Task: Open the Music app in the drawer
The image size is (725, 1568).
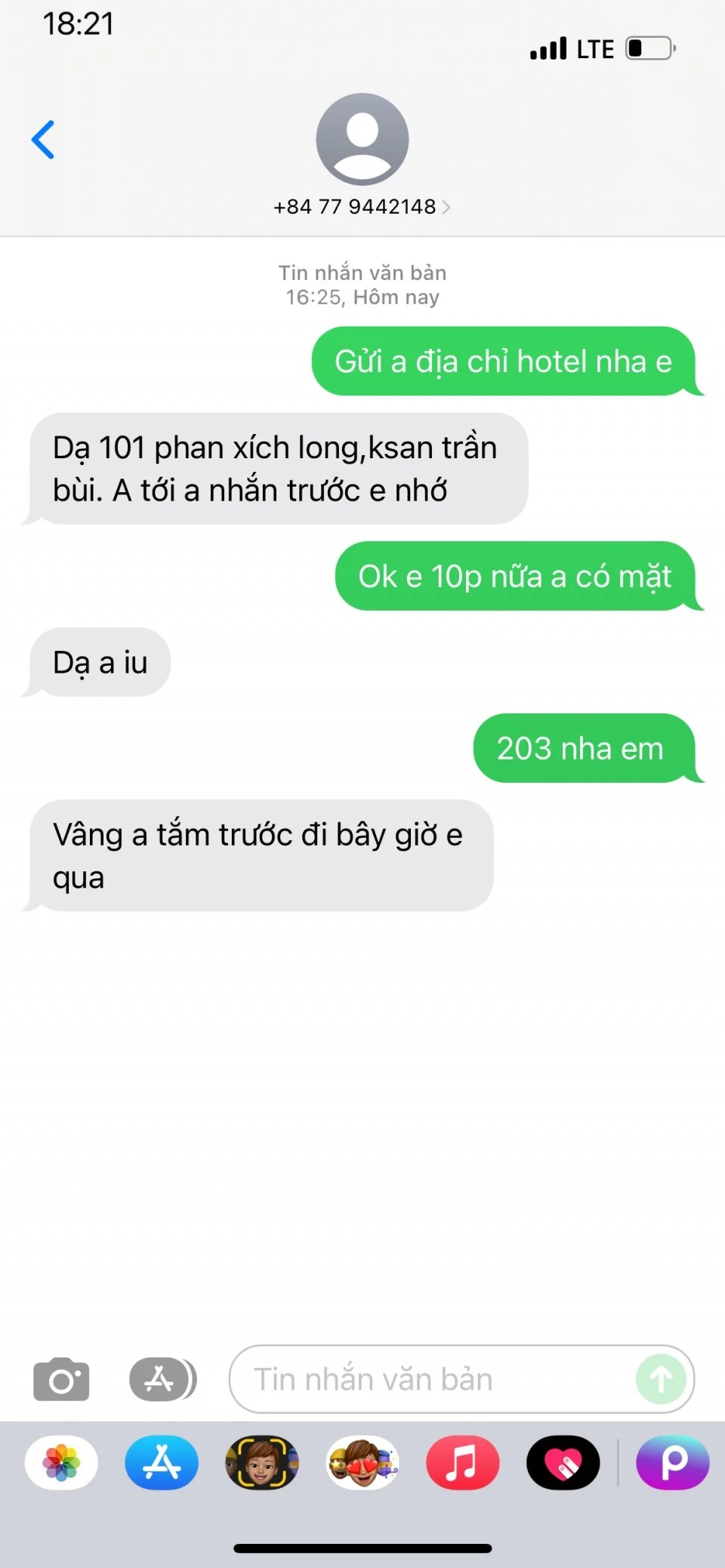Action: click(462, 1463)
